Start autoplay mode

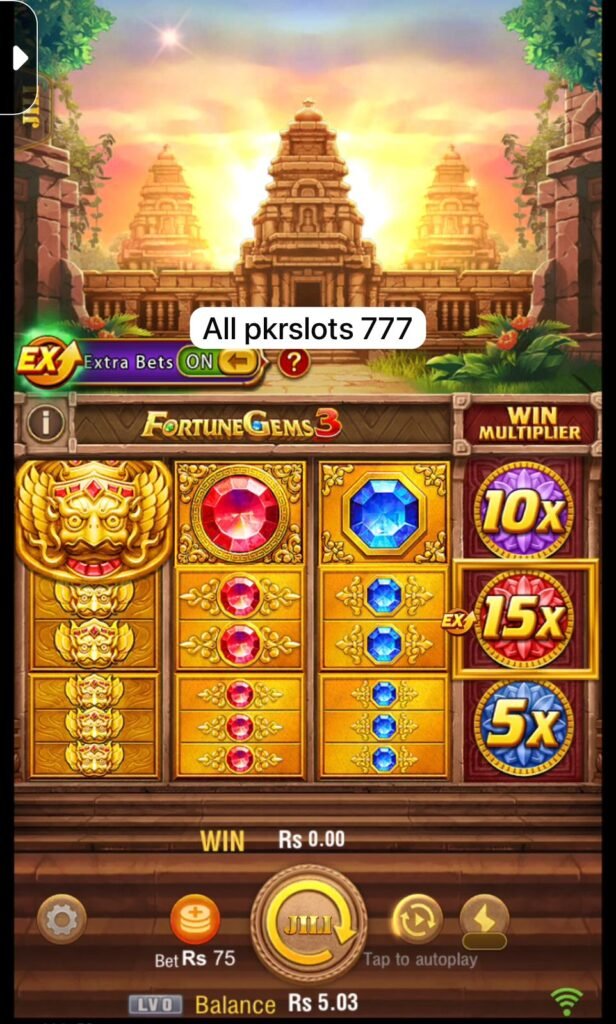pos(417,920)
